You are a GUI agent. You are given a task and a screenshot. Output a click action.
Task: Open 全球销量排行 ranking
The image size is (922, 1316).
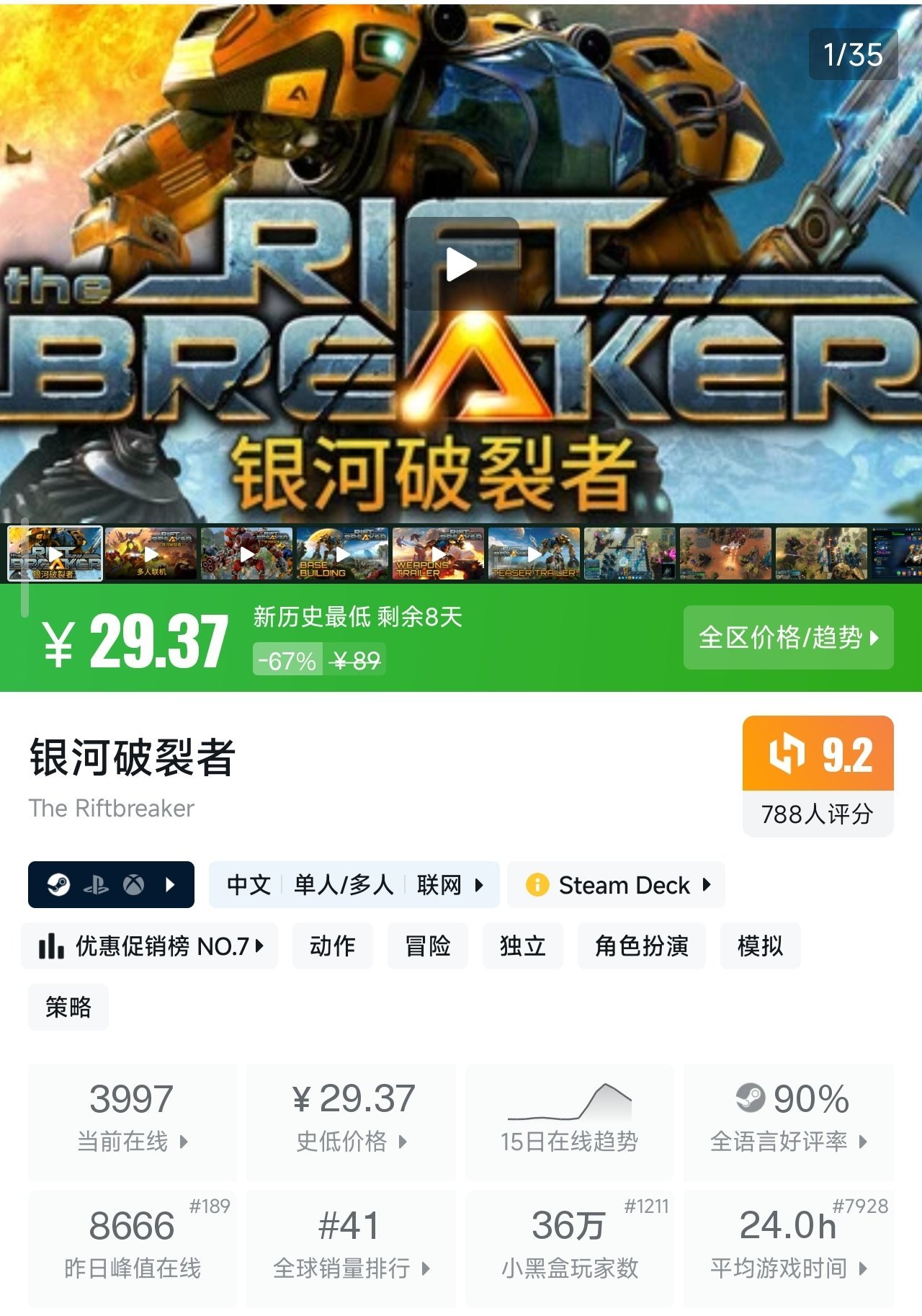point(352,1248)
